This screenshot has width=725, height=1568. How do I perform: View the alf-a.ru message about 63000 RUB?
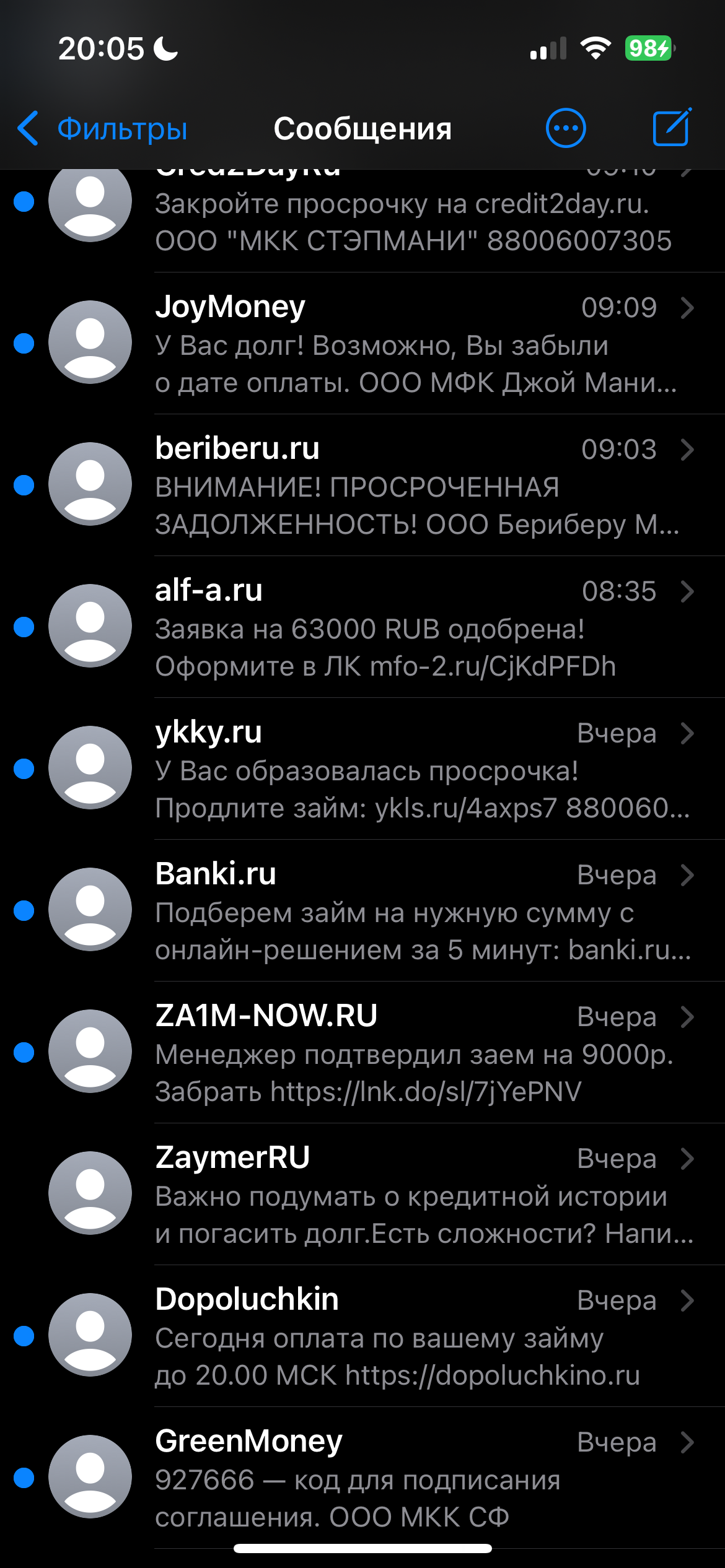coord(409,628)
